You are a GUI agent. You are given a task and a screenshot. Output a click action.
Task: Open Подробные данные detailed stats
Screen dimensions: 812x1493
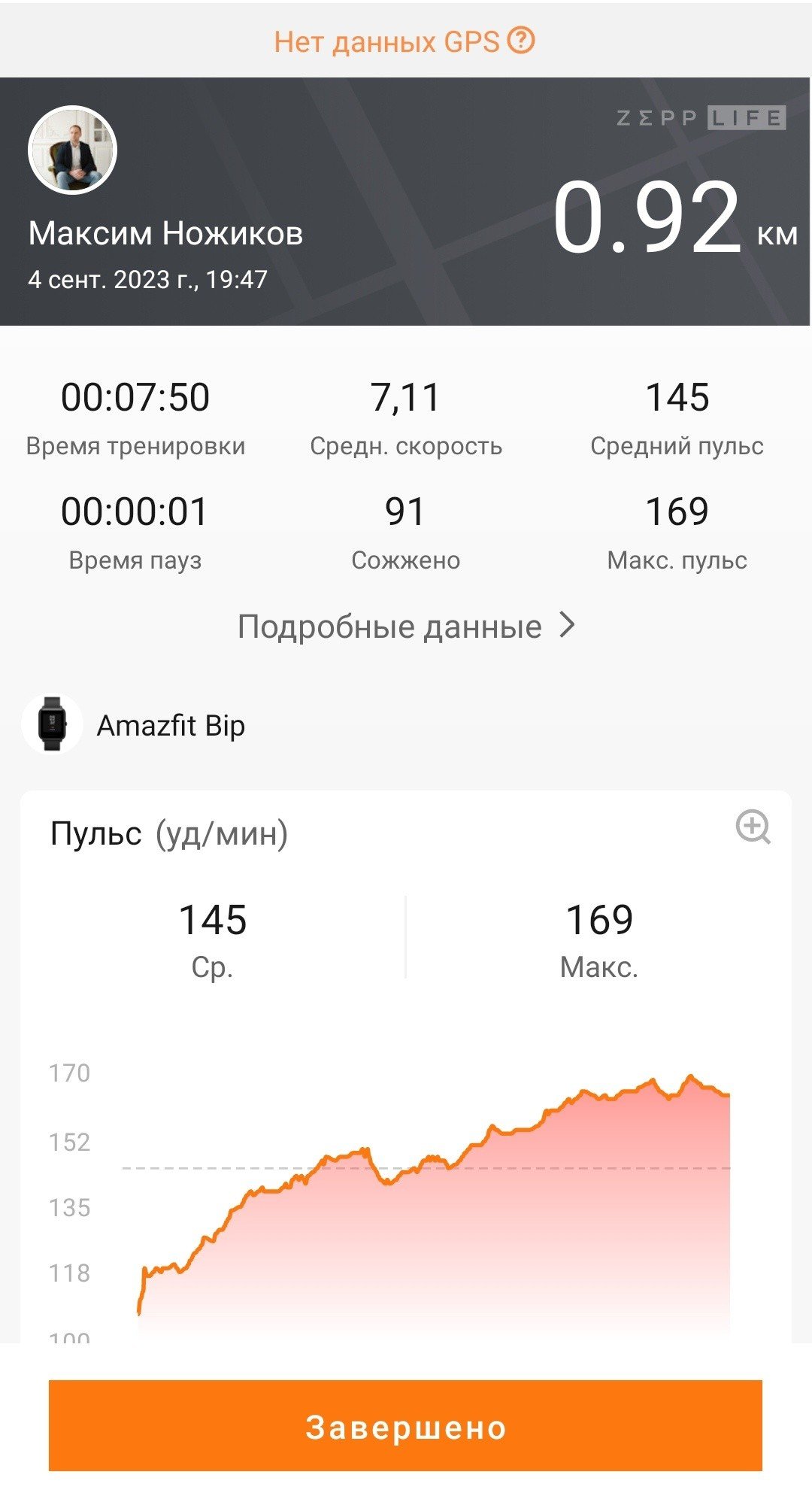click(x=407, y=626)
